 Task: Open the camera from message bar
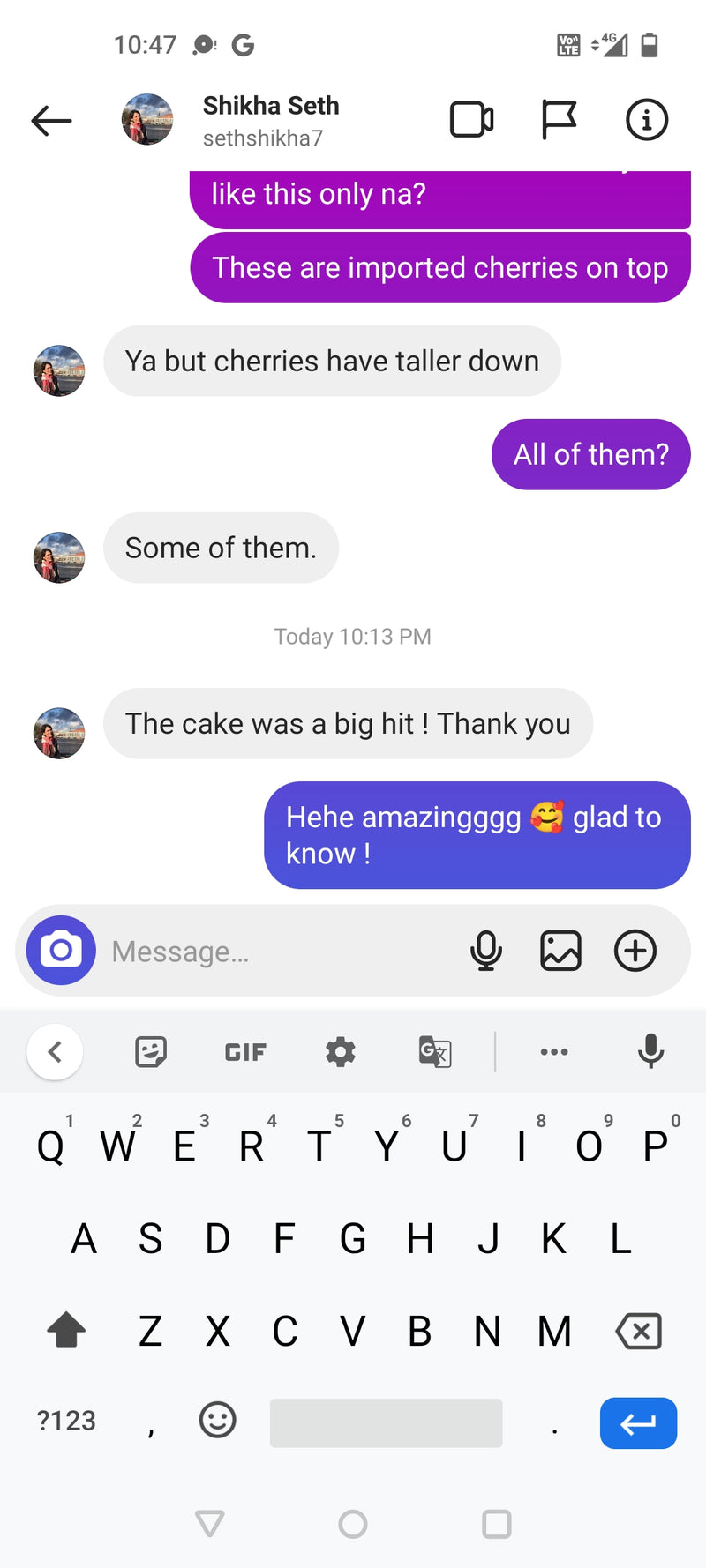(x=61, y=950)
